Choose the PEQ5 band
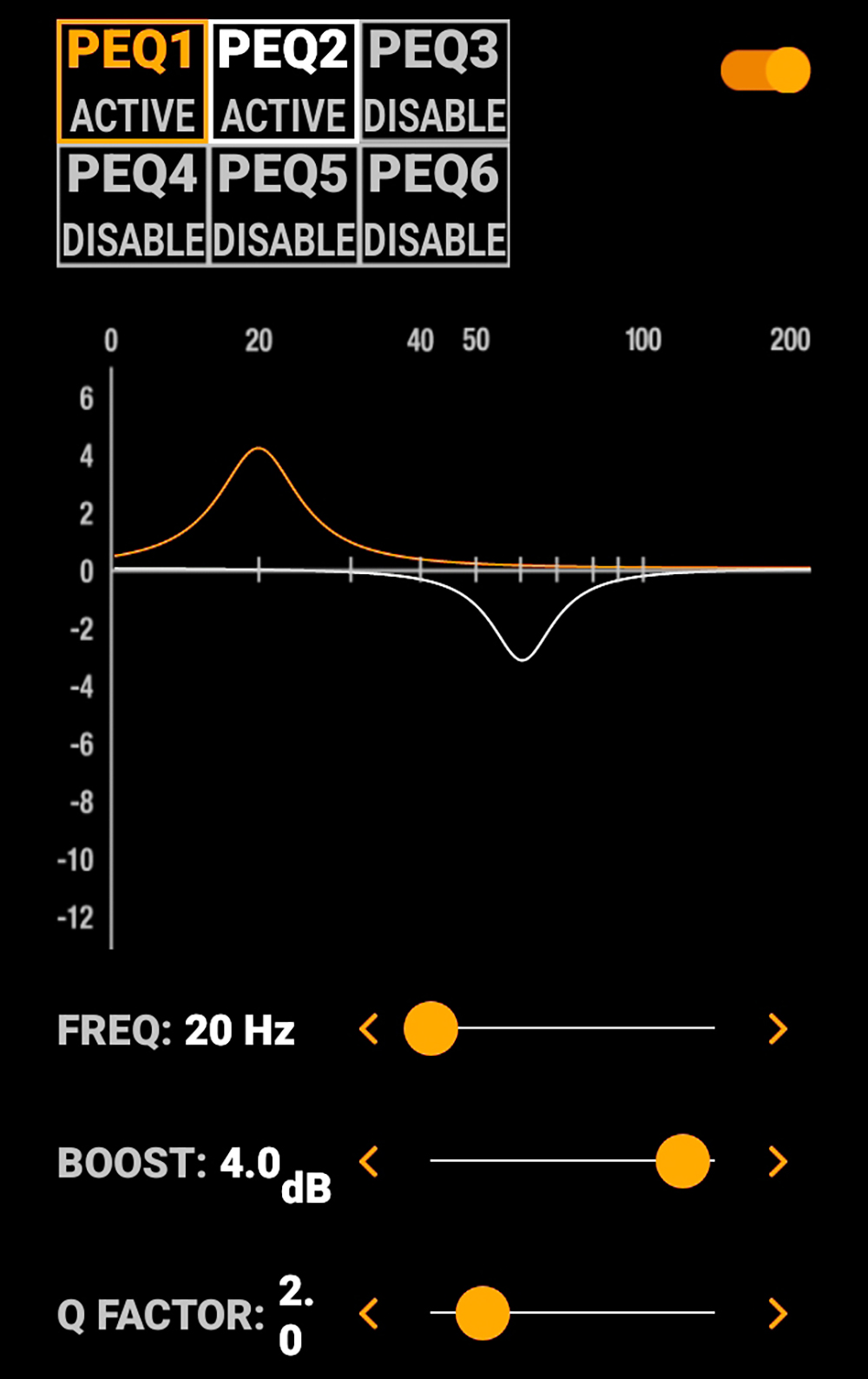868x1379 pixels. 284,206
